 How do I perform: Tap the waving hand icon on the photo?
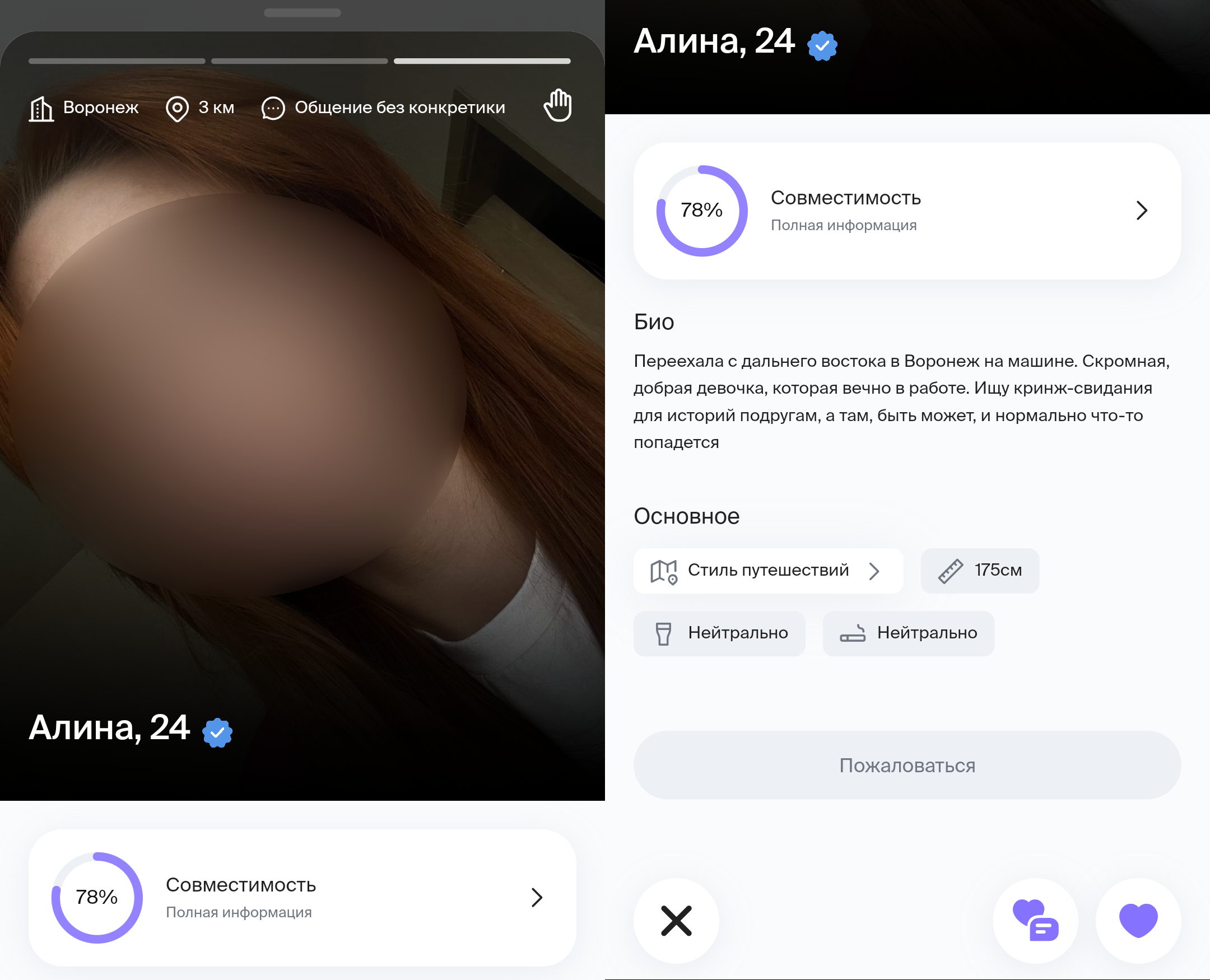557,106
